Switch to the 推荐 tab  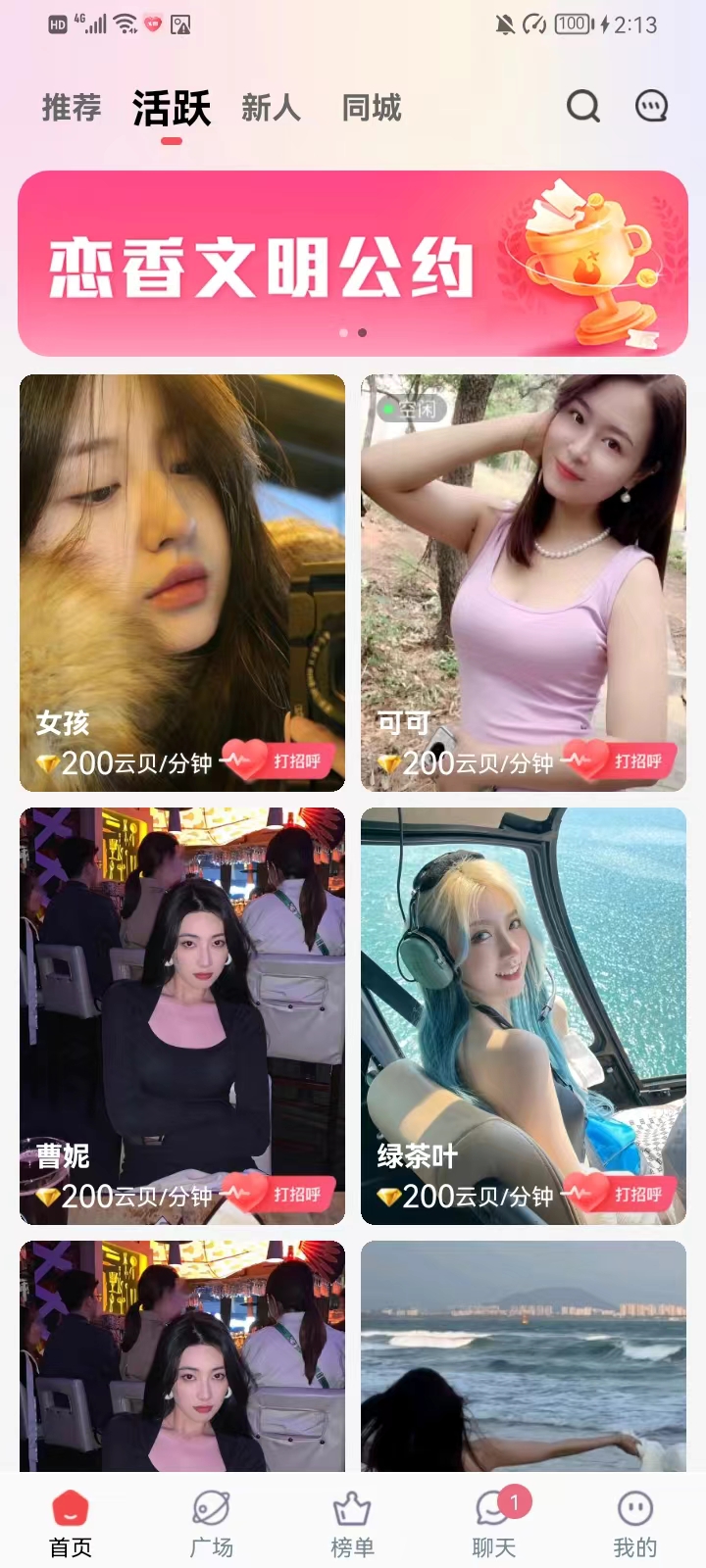point(70,109)
